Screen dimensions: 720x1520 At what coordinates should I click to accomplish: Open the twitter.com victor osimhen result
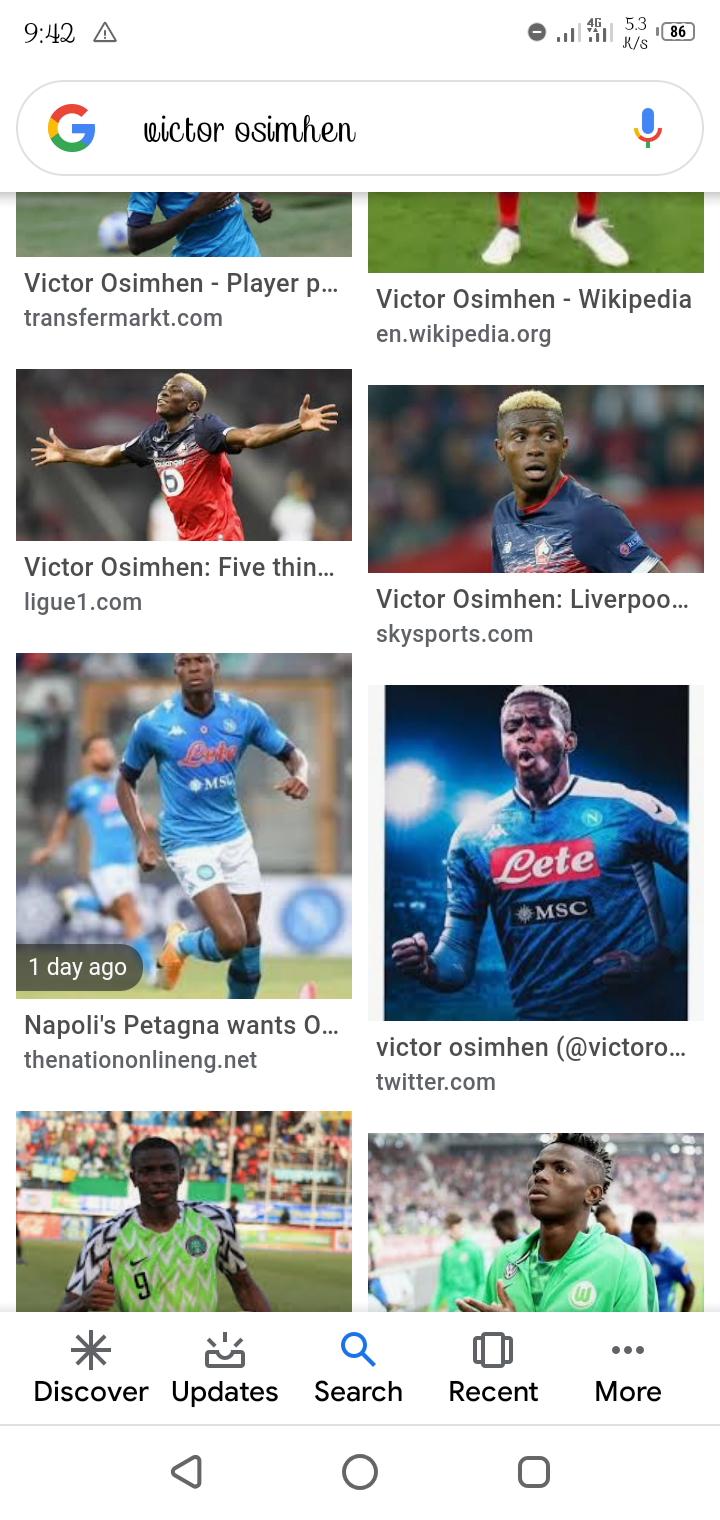coord(535,852)
